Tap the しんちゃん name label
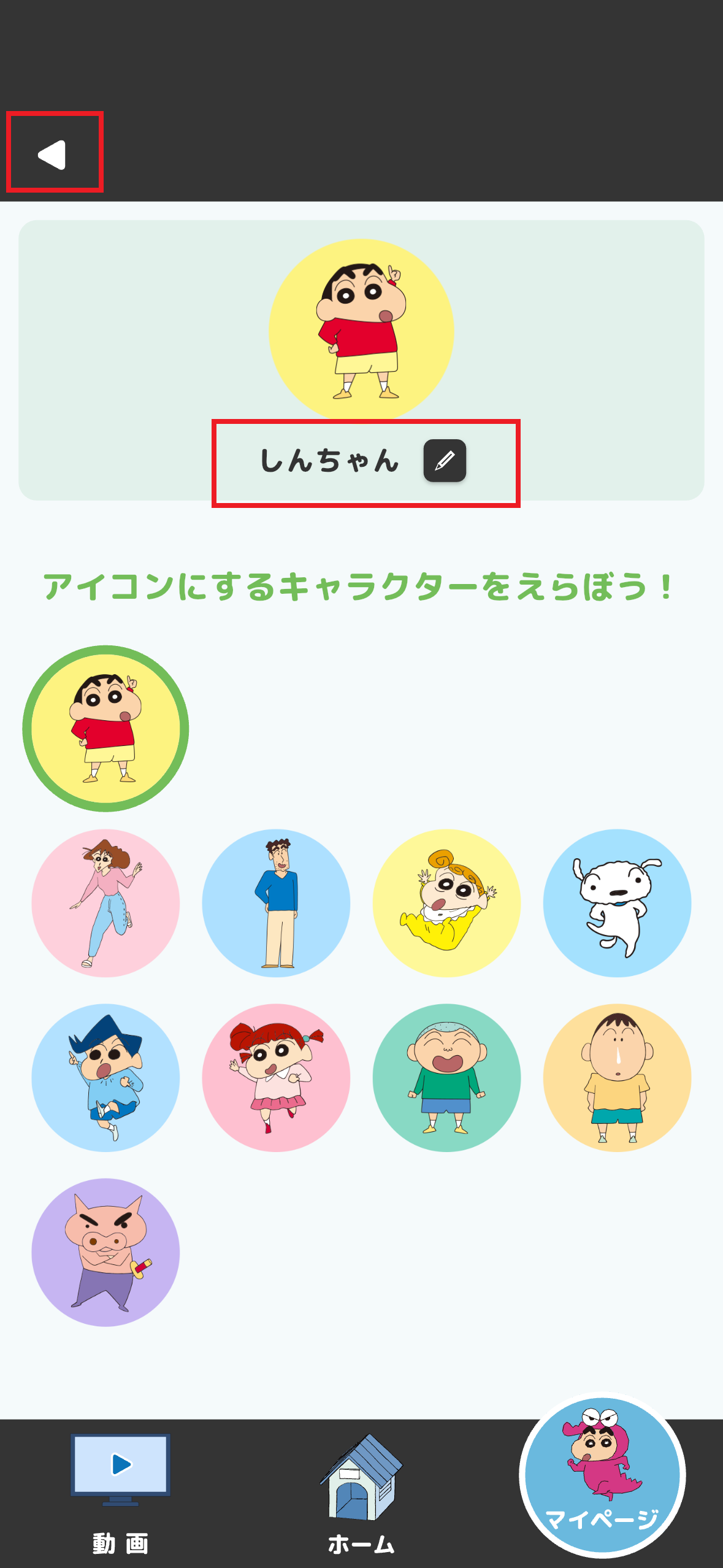Viewport: 723px width, 1568px height. pos(329,461)
